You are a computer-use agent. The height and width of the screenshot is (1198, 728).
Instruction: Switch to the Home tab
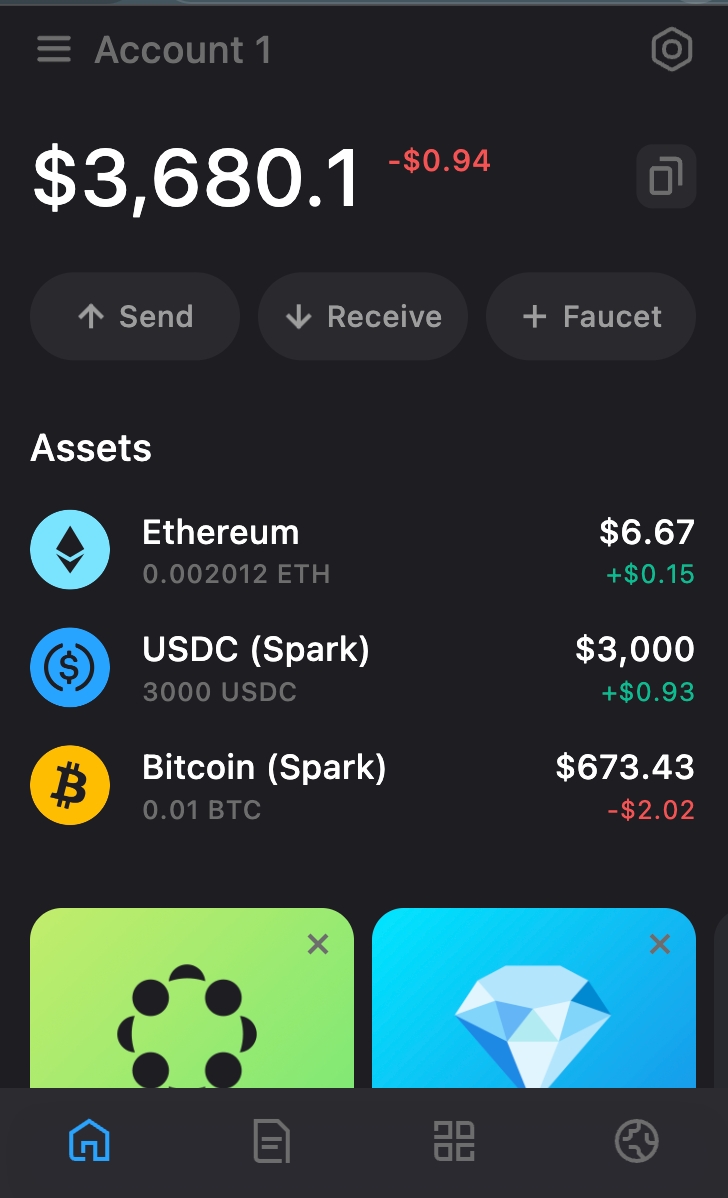(90, 1141)
